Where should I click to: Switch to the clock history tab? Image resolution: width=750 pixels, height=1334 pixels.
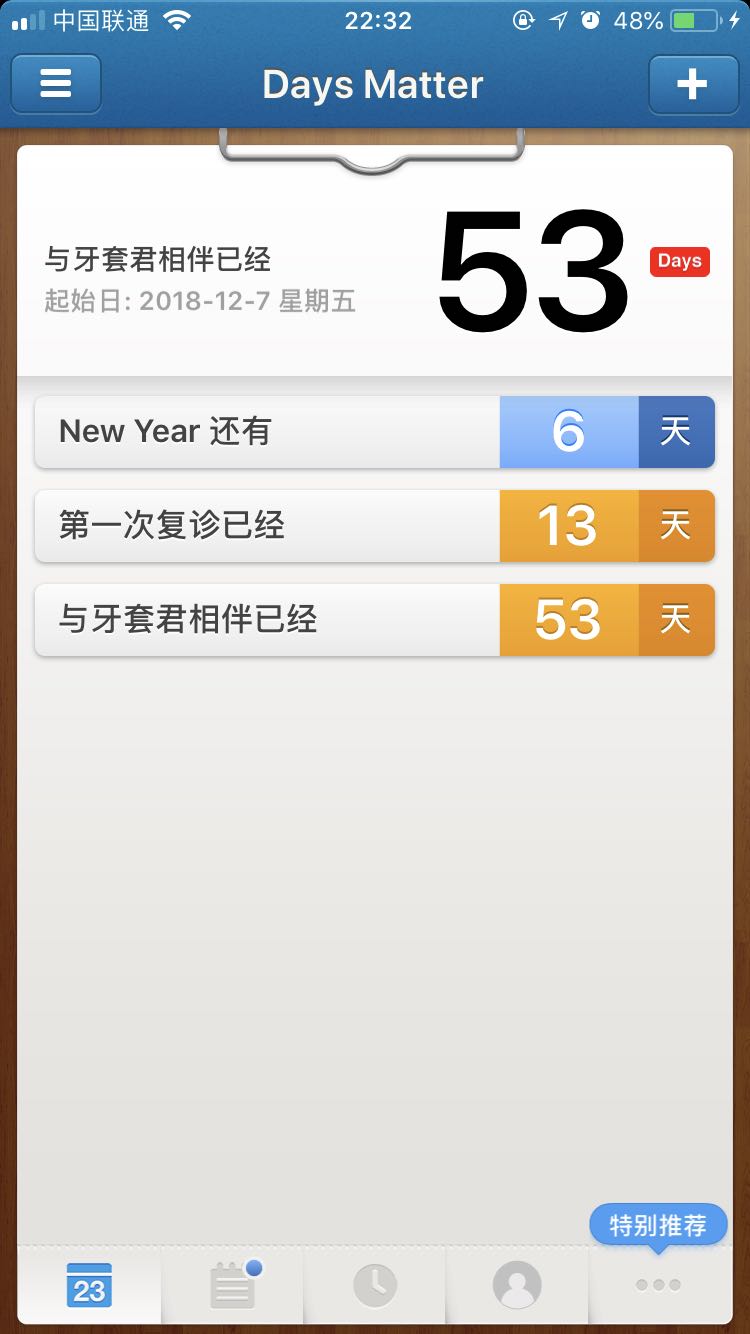pyautogui.click(x=375, y=1285)
